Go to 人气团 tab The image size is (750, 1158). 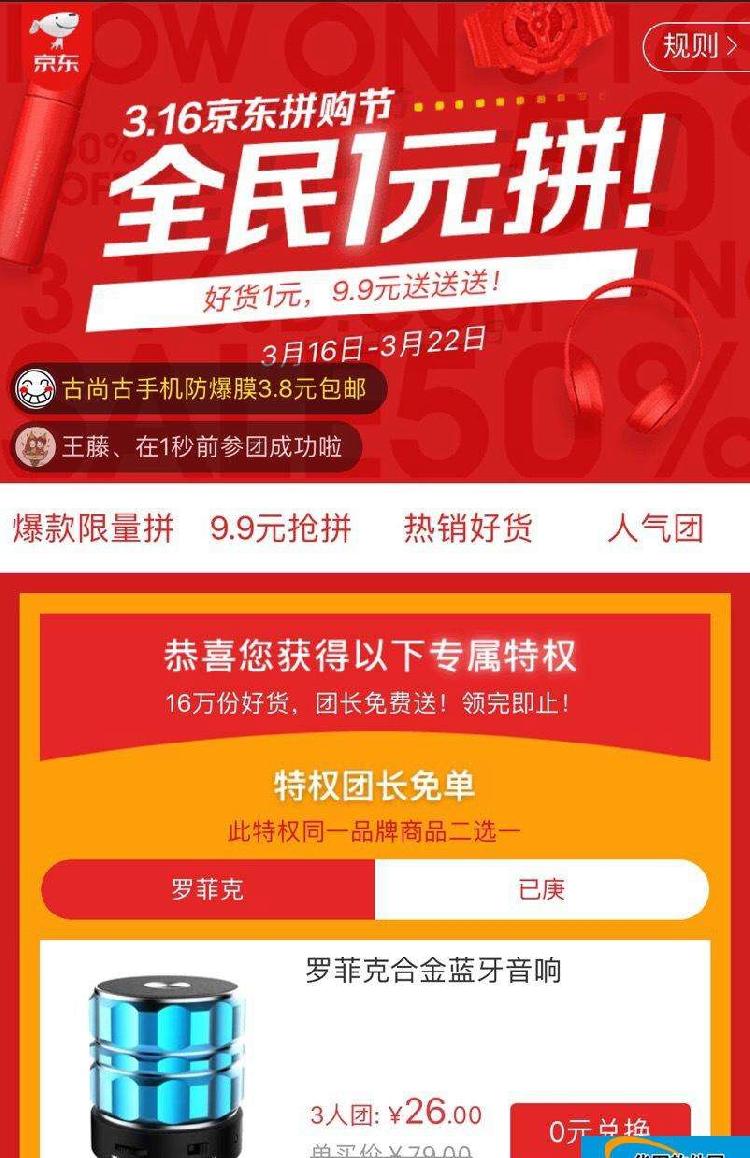point(655,528)
